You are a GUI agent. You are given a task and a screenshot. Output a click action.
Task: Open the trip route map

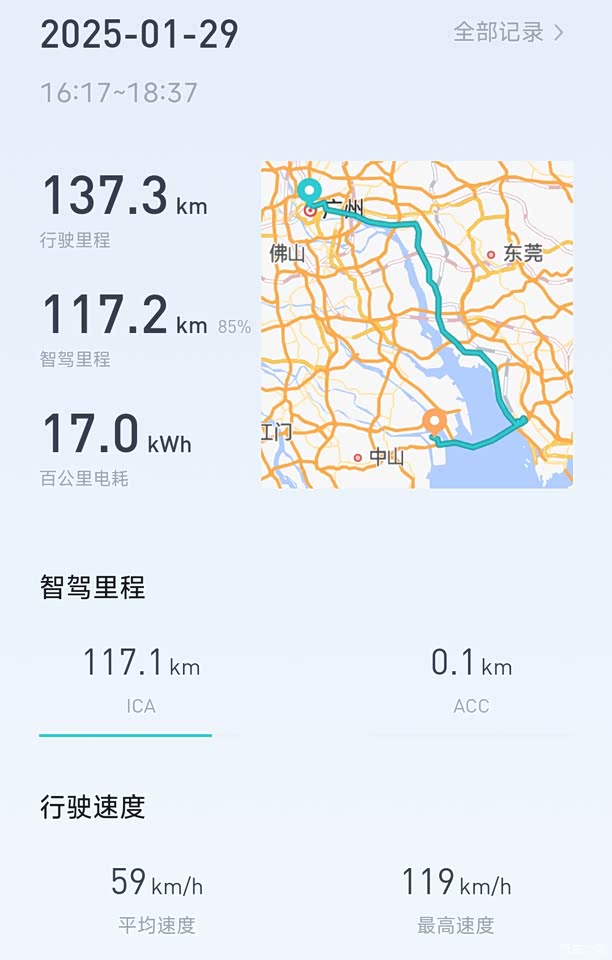(x=417, y=324)
